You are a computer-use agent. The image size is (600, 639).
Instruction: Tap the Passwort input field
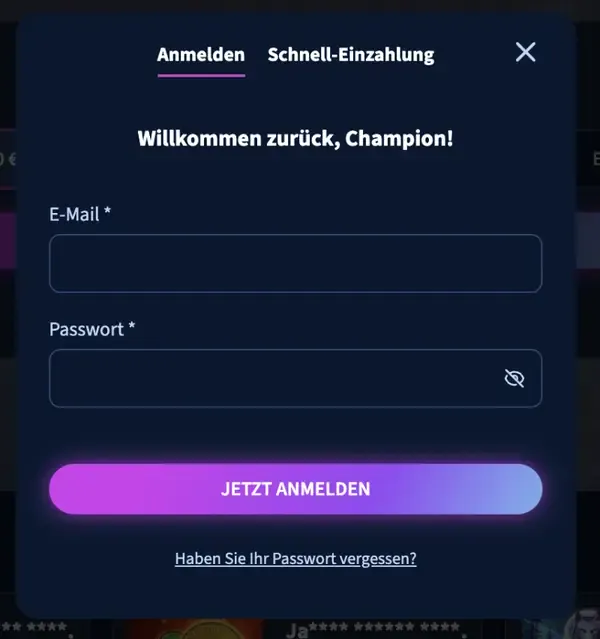[x=270, y=379]
